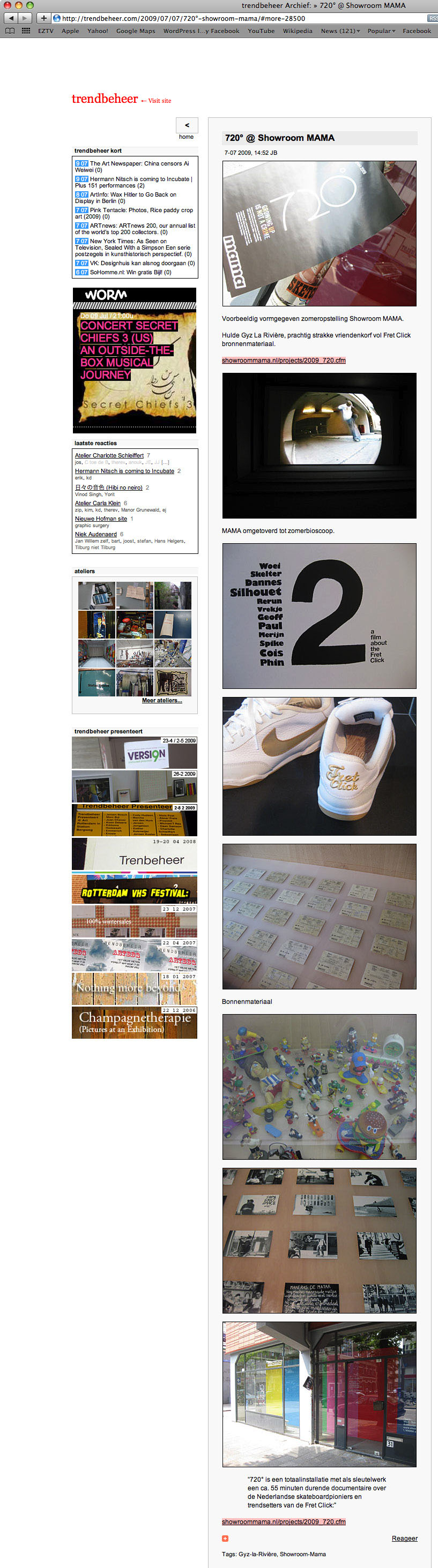Open the WORM Secret Chiefs 3 banner
This screenshot has height=1568, width=438.
[135, 361]
